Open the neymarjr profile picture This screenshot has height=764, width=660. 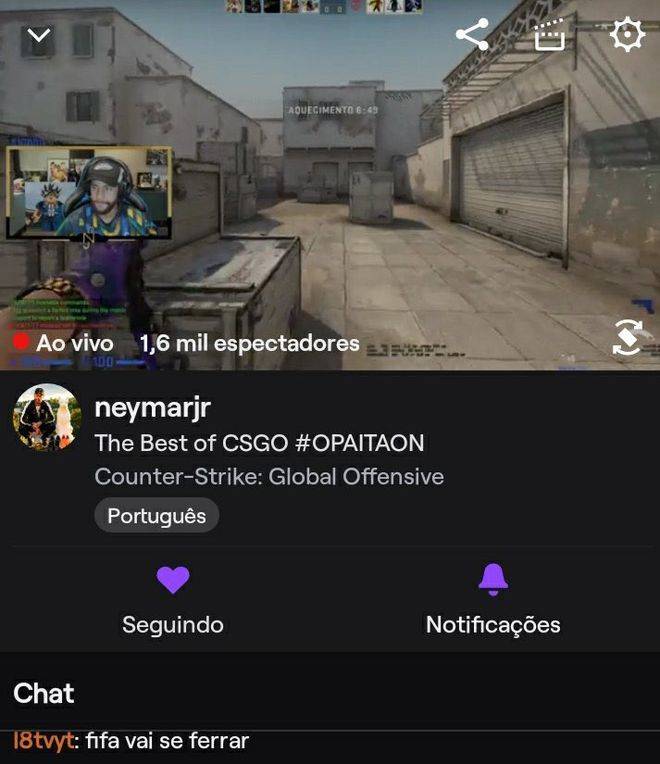point(46,418)
